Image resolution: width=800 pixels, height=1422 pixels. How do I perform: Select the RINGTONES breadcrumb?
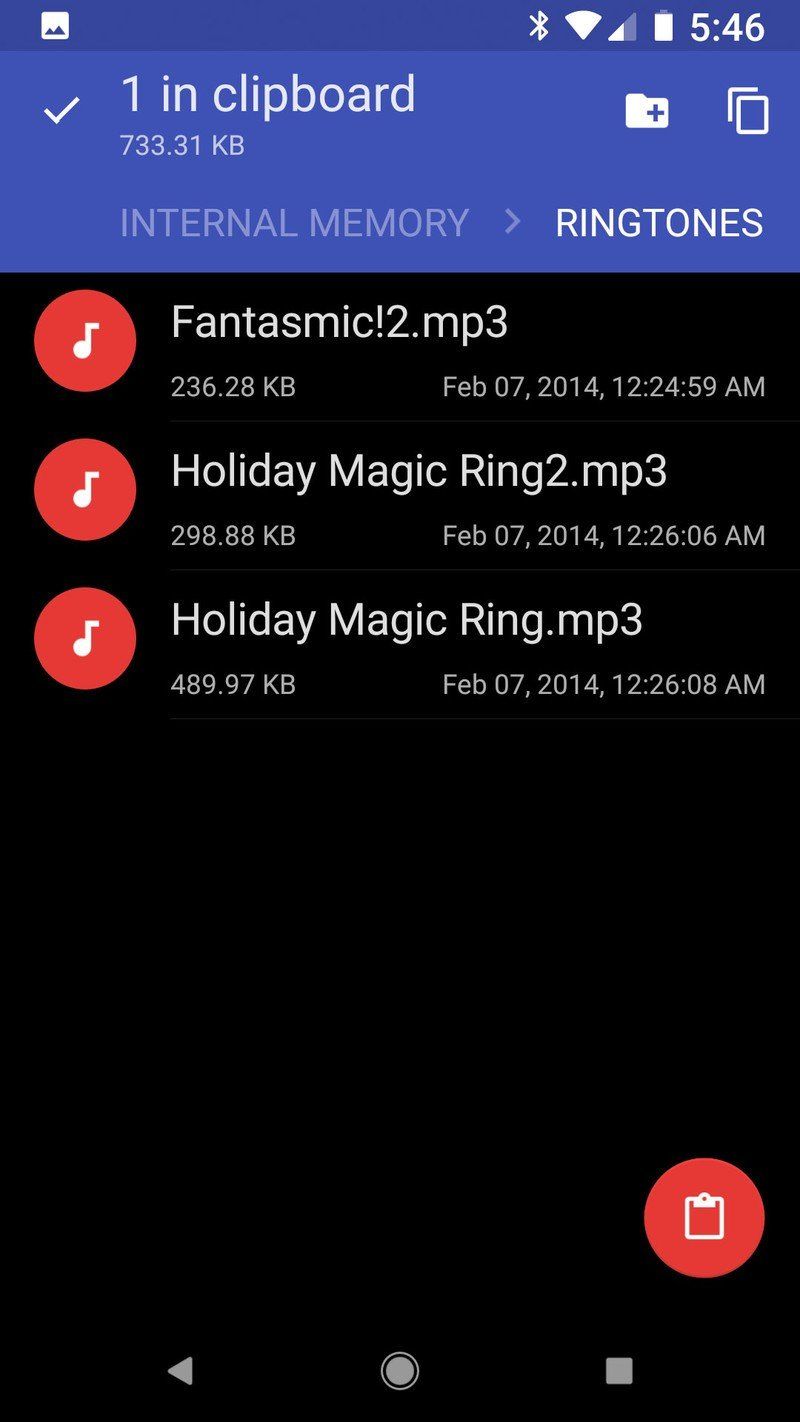[659, 222]
